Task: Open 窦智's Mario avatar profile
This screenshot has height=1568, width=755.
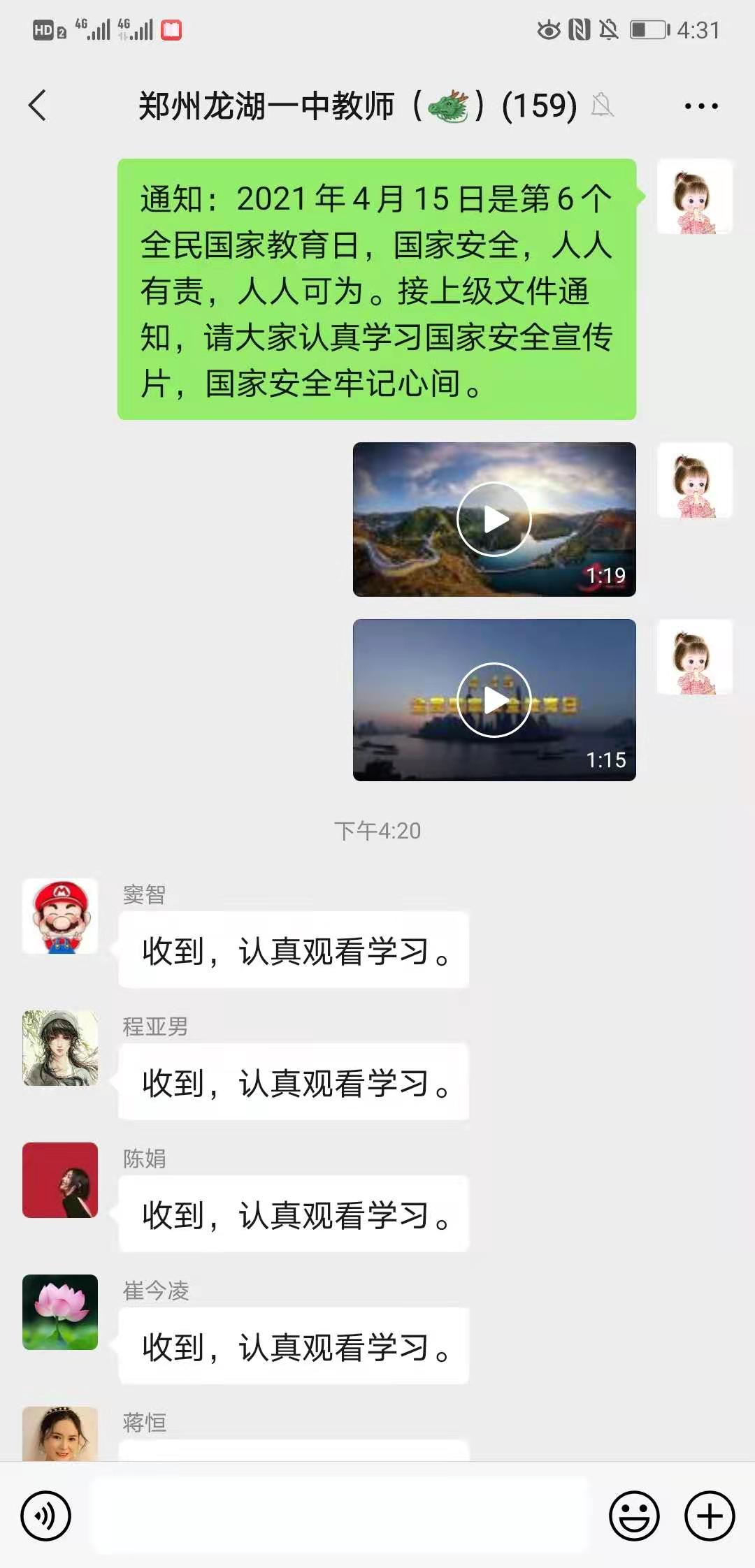Action: click(x=60, y=916)
